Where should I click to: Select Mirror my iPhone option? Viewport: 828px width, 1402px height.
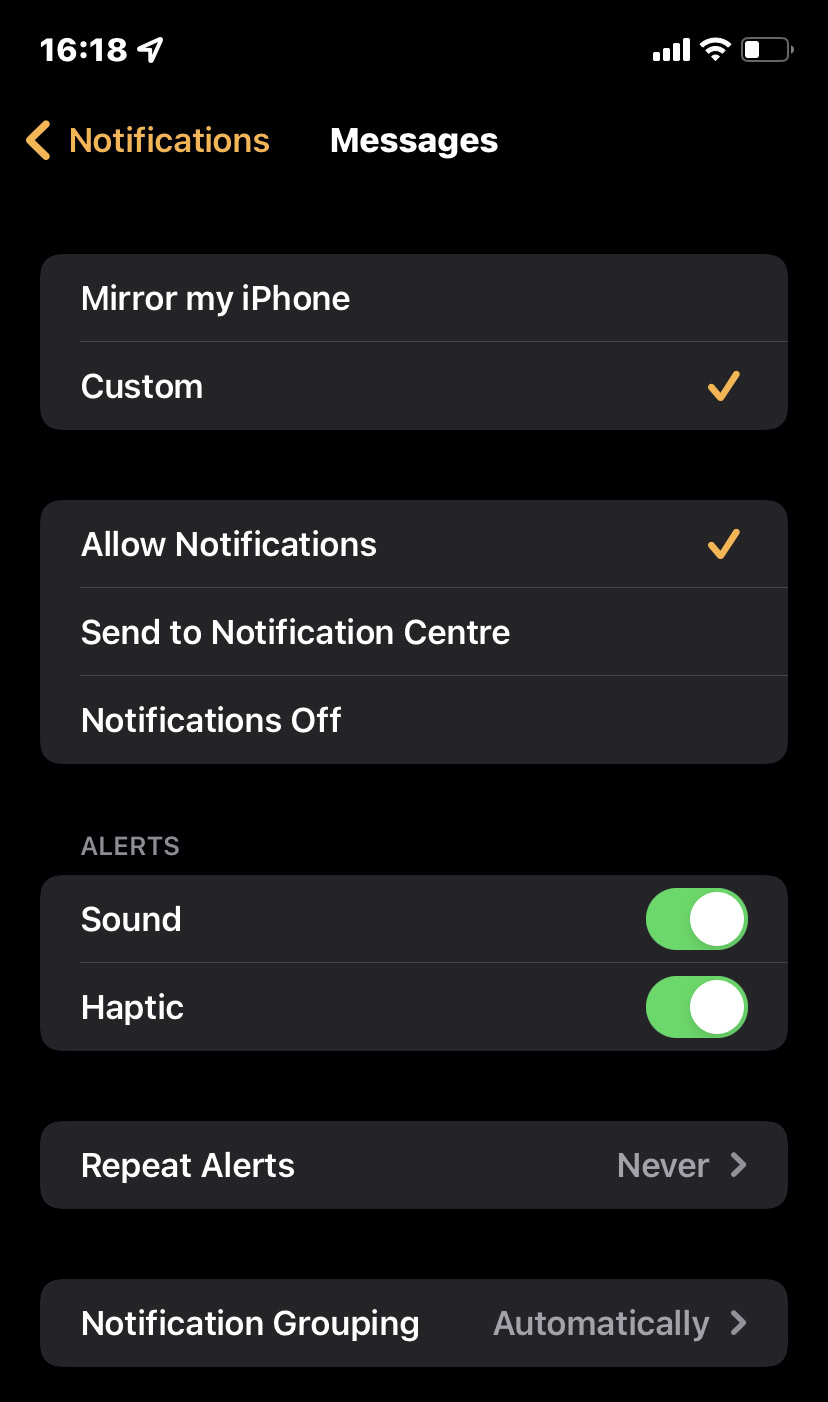(x=414, y=298)
